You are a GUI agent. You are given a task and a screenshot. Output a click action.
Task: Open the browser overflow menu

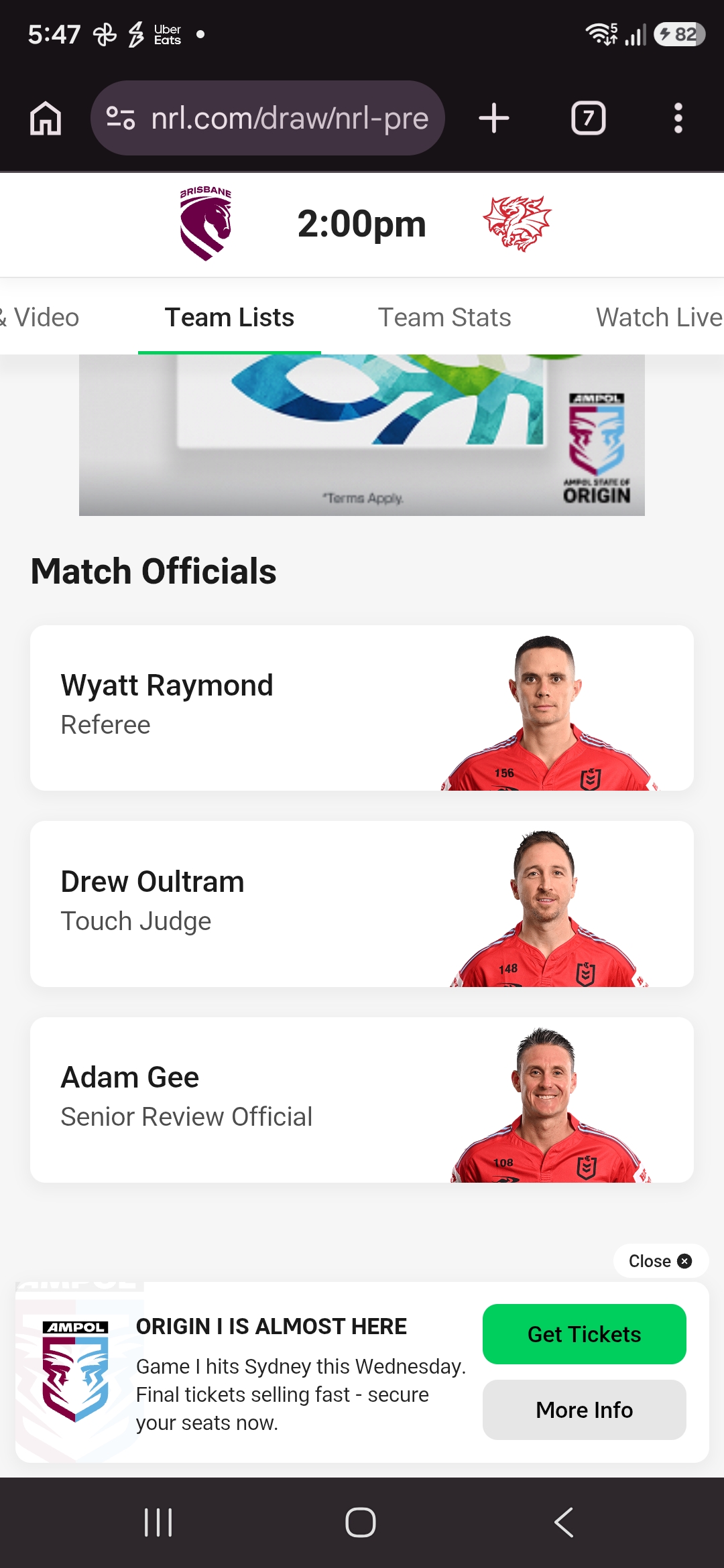point(678,119)
